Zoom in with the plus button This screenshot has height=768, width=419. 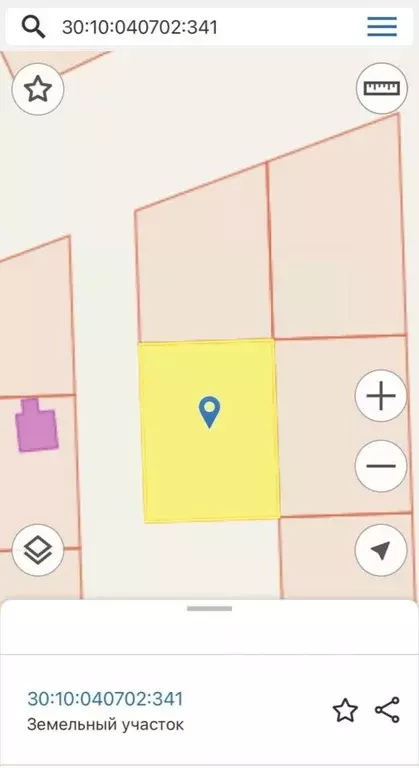[381, 396]
